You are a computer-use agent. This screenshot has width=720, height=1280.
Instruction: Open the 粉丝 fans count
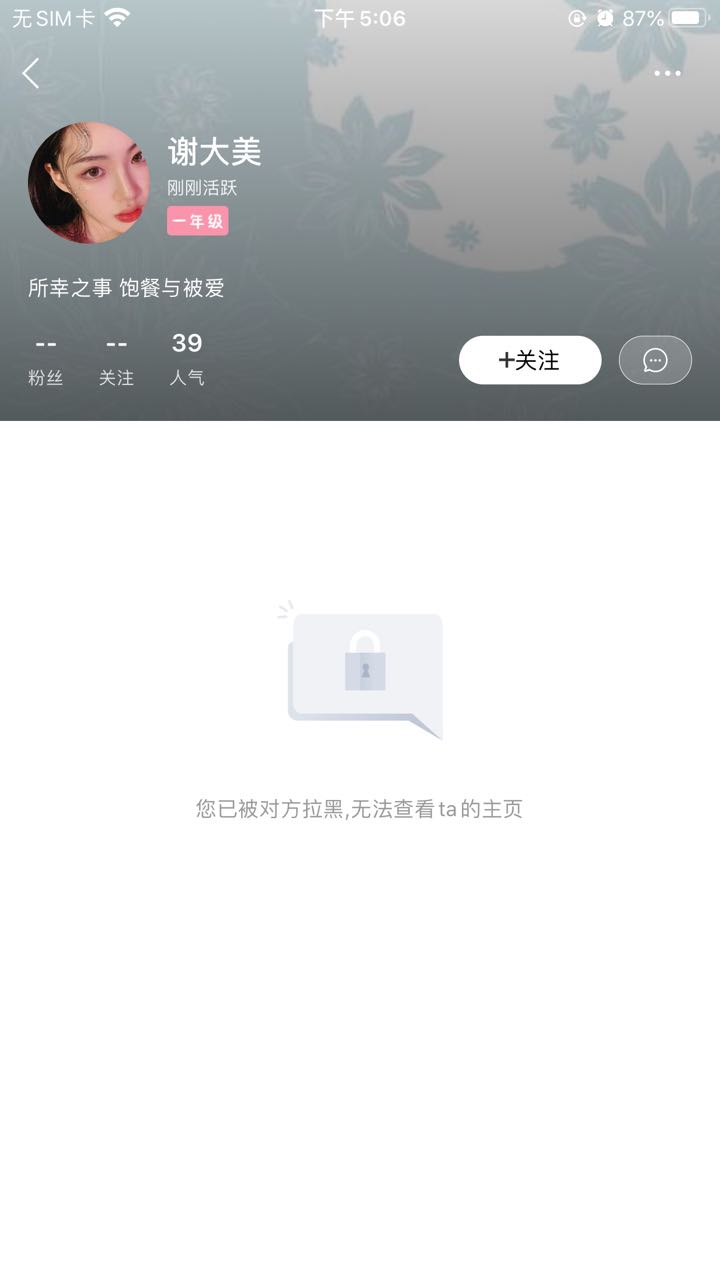click(46, 360)
